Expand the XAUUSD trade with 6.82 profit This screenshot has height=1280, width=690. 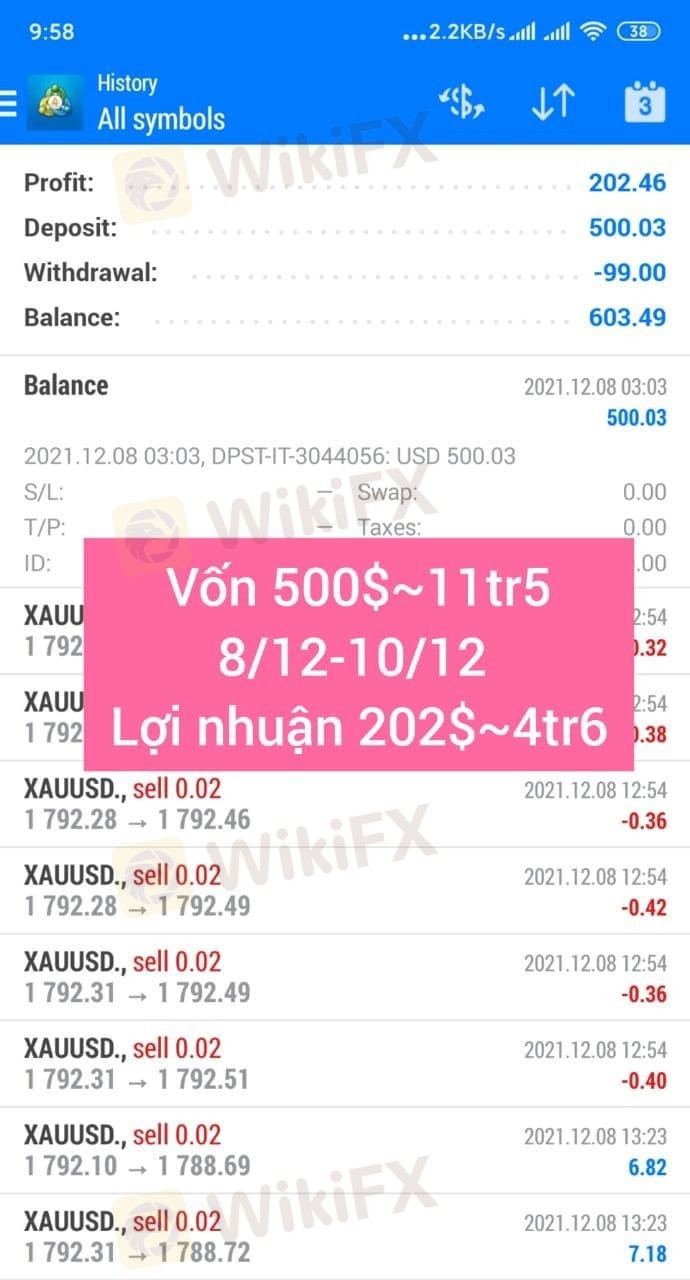345,1151
